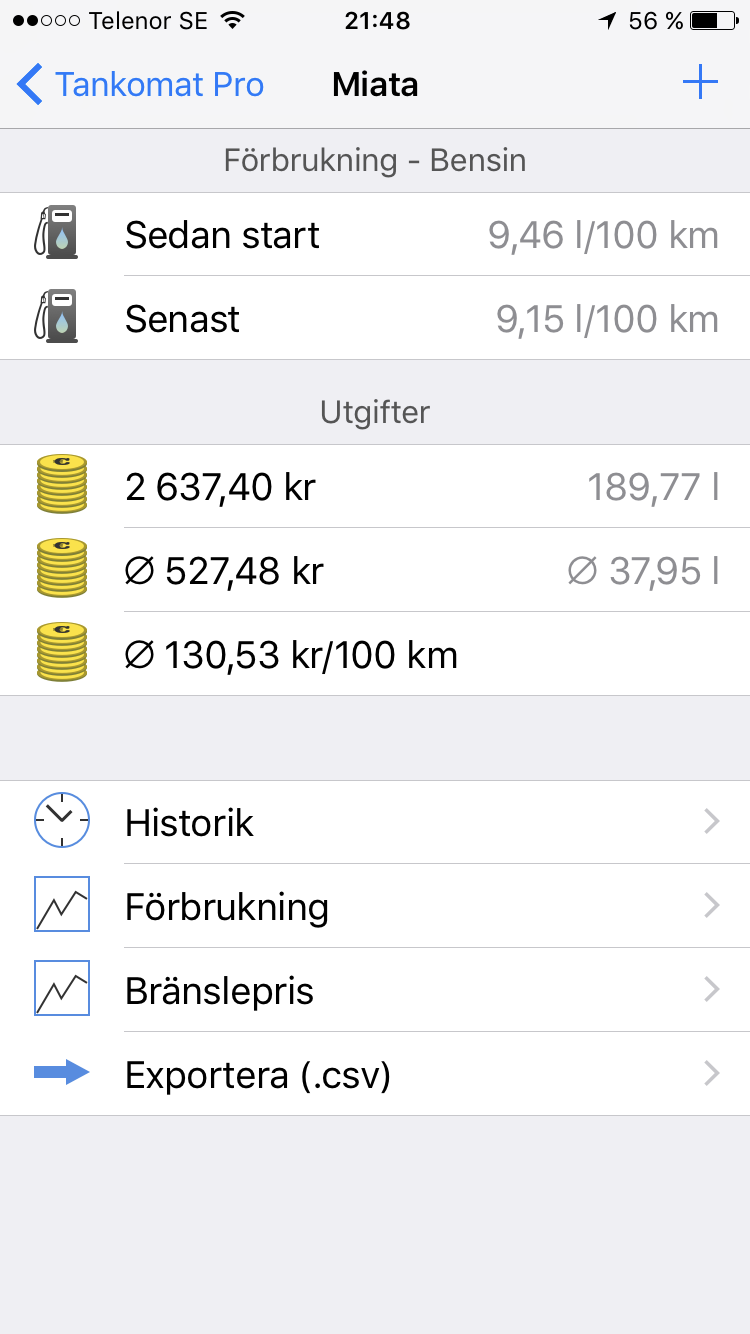Screen dimensions: 750x1334
Task: Open the Historik row
Action: tap(375, 822)
